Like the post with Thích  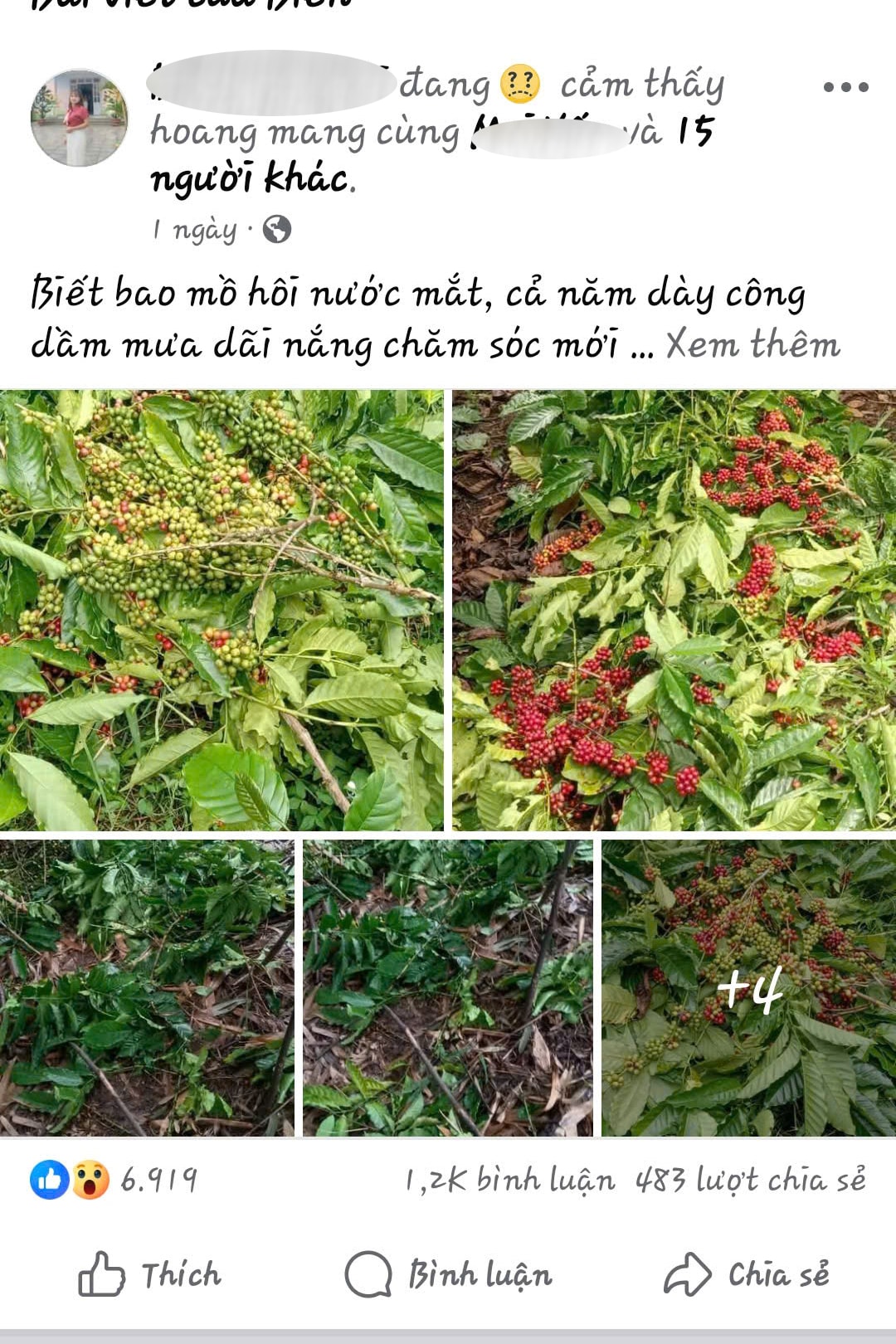pyautogui.click(x=150, y=1274)
